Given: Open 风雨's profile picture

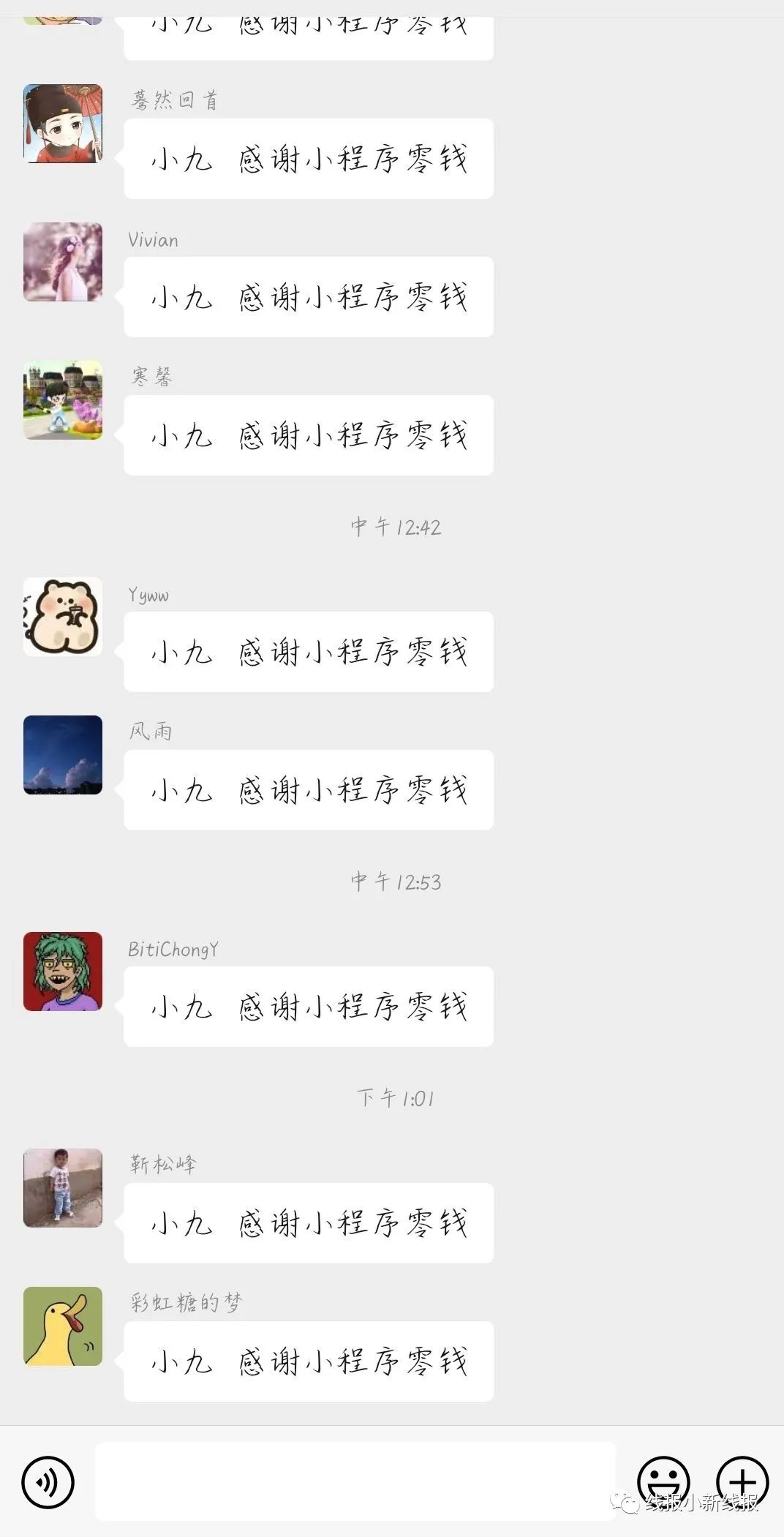Looking at the screenshot, I should click(63, 755).
